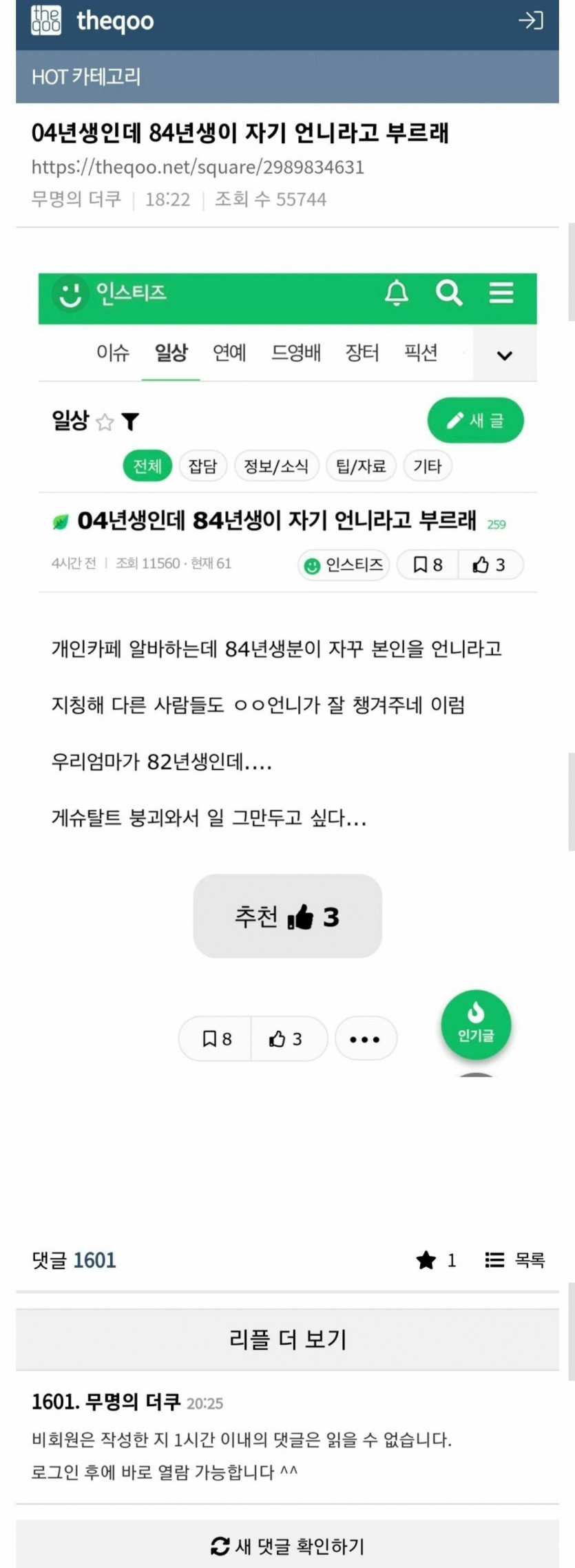Scrap the post with the star icon
The image size is (575, 1568).
(427, 1260)
